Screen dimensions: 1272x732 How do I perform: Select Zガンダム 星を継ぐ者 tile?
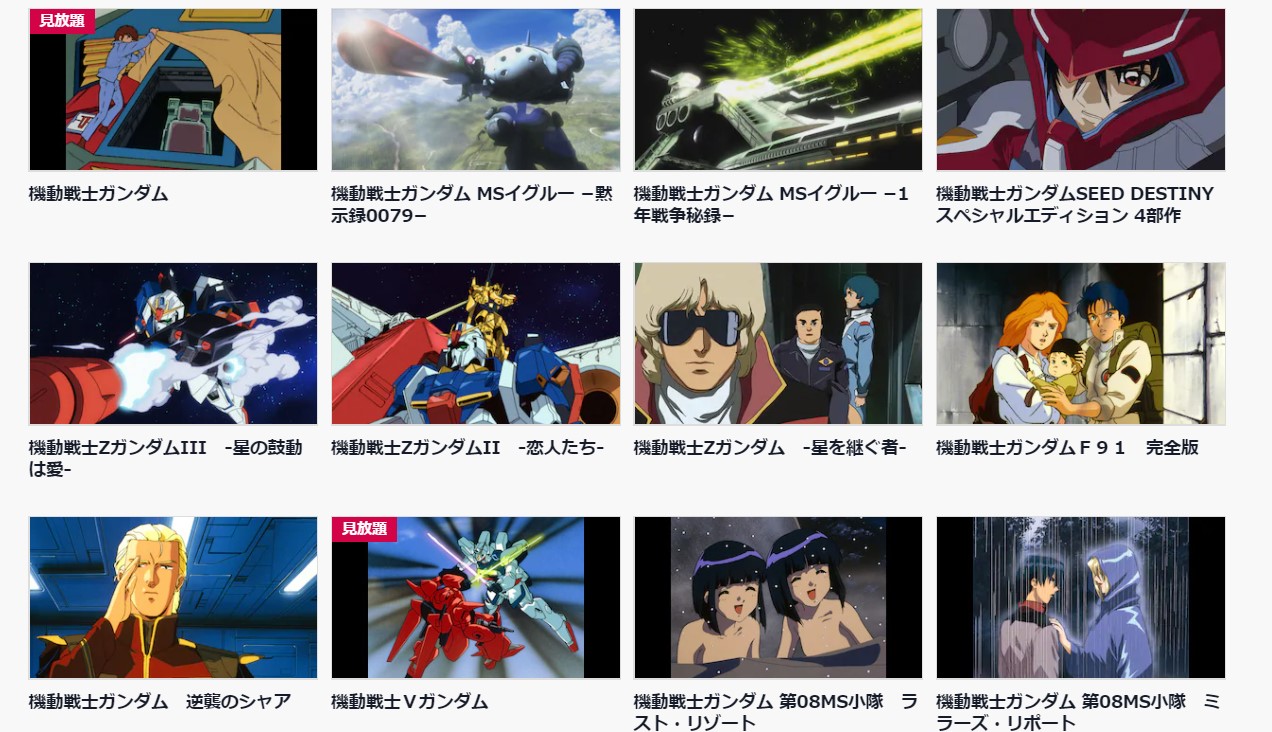(x=778, y=344)
